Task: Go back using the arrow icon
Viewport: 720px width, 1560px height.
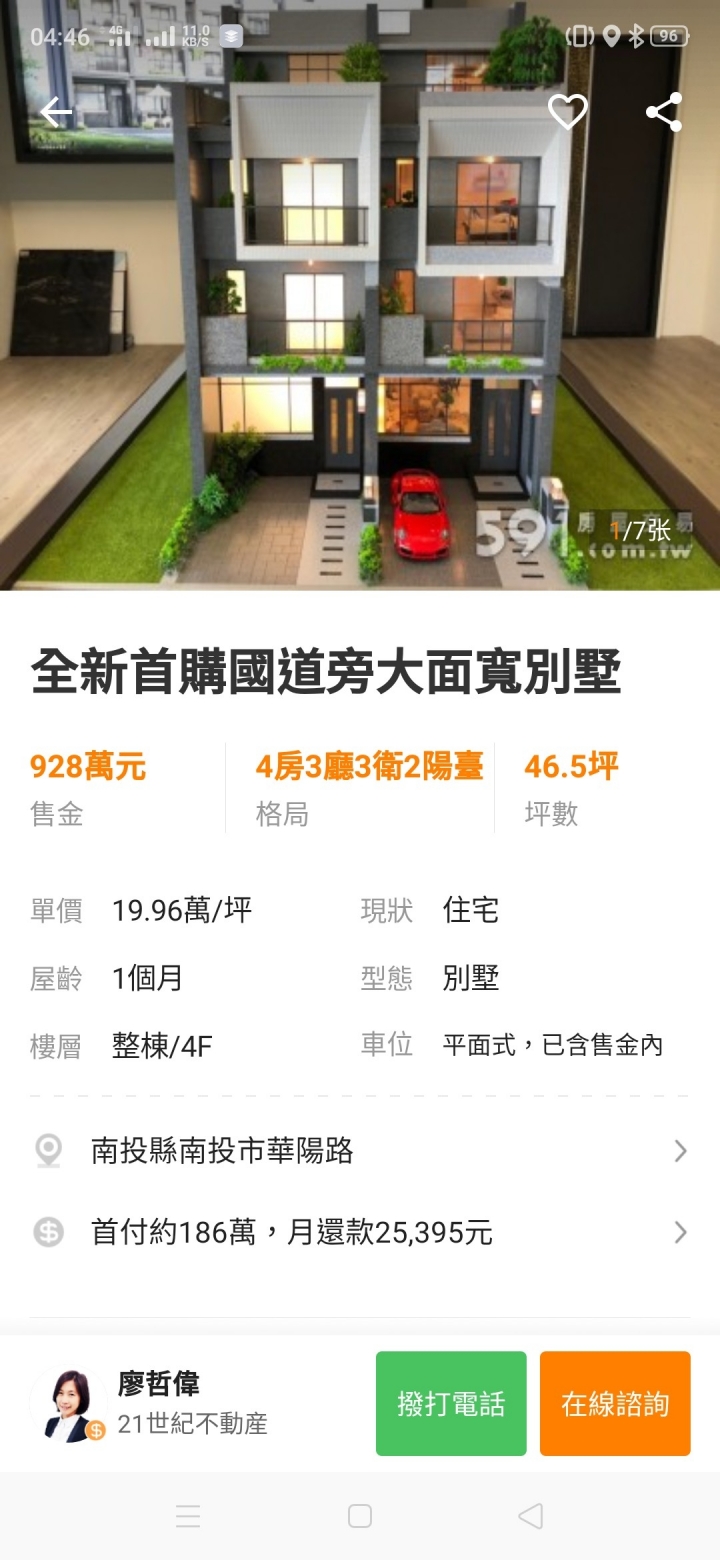Action: pos(56,112)
